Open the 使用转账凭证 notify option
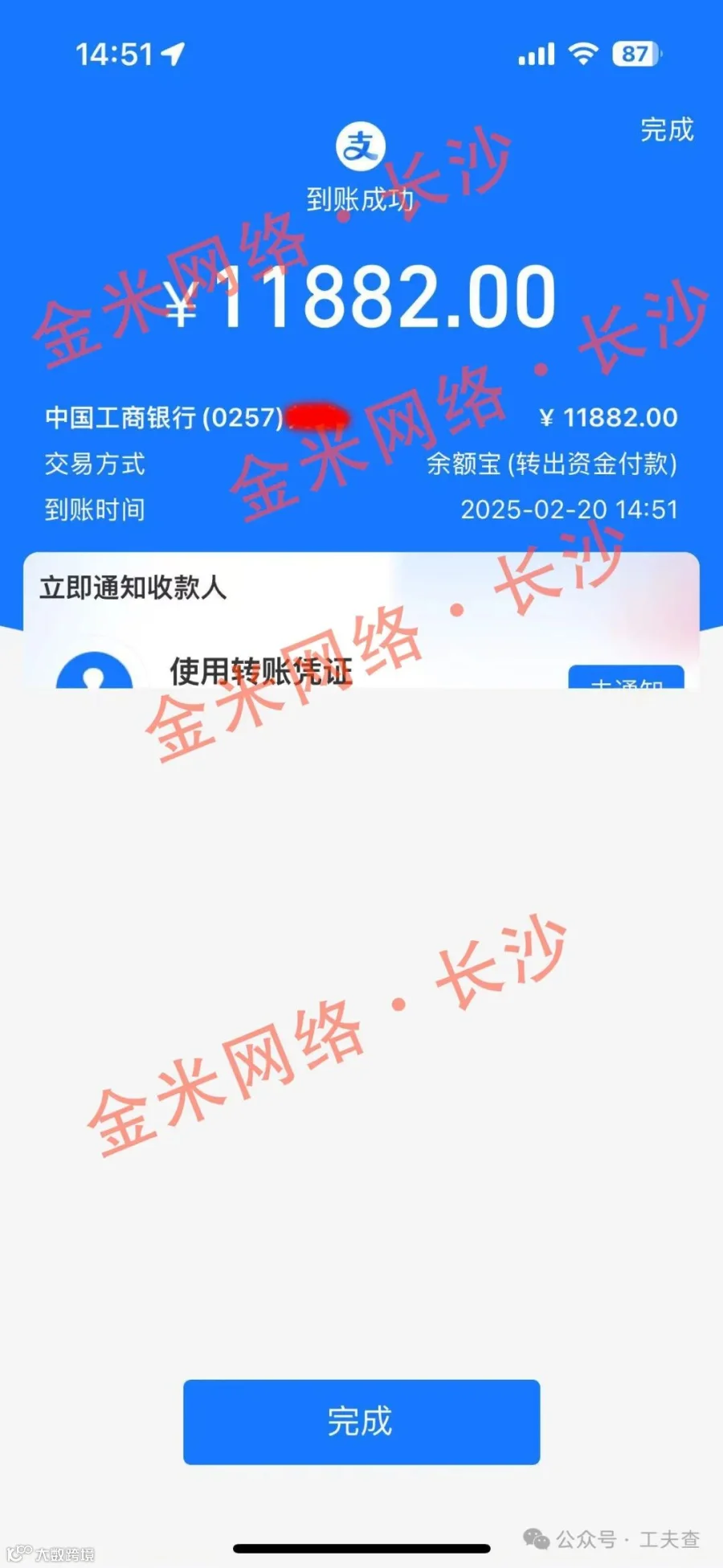Viewport: 723px width, 1568px height. click(261, 670)
